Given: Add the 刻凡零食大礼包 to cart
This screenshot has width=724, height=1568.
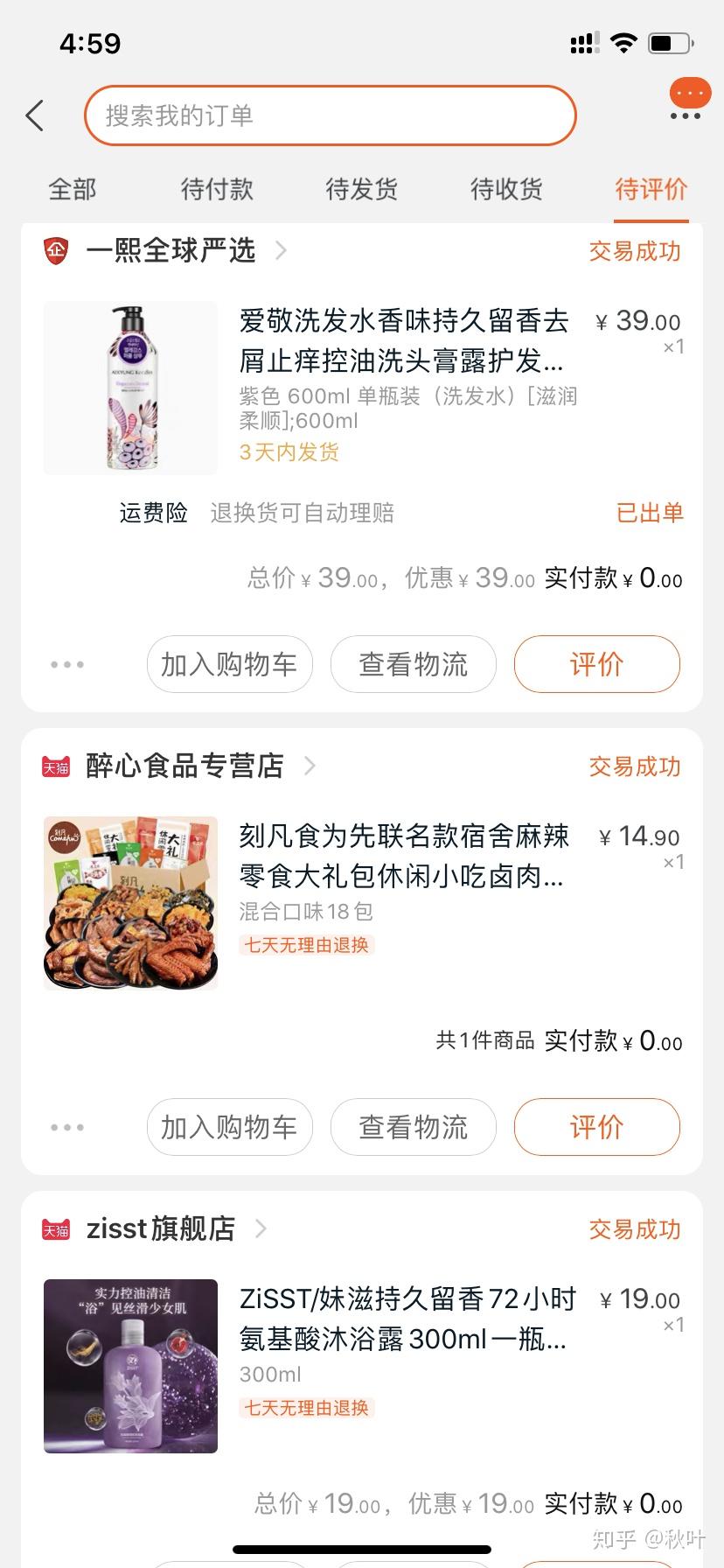Looking at the screenshot, I should (229, 1127).
